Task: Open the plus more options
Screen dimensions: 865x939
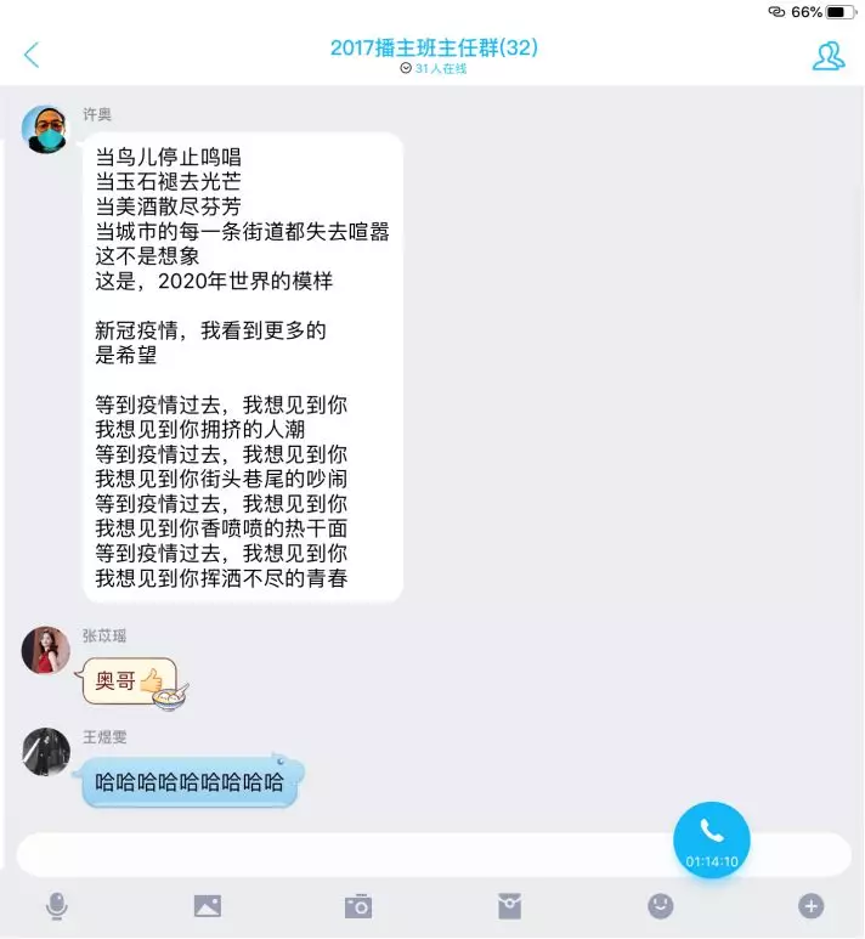Action: pos(810,906)
